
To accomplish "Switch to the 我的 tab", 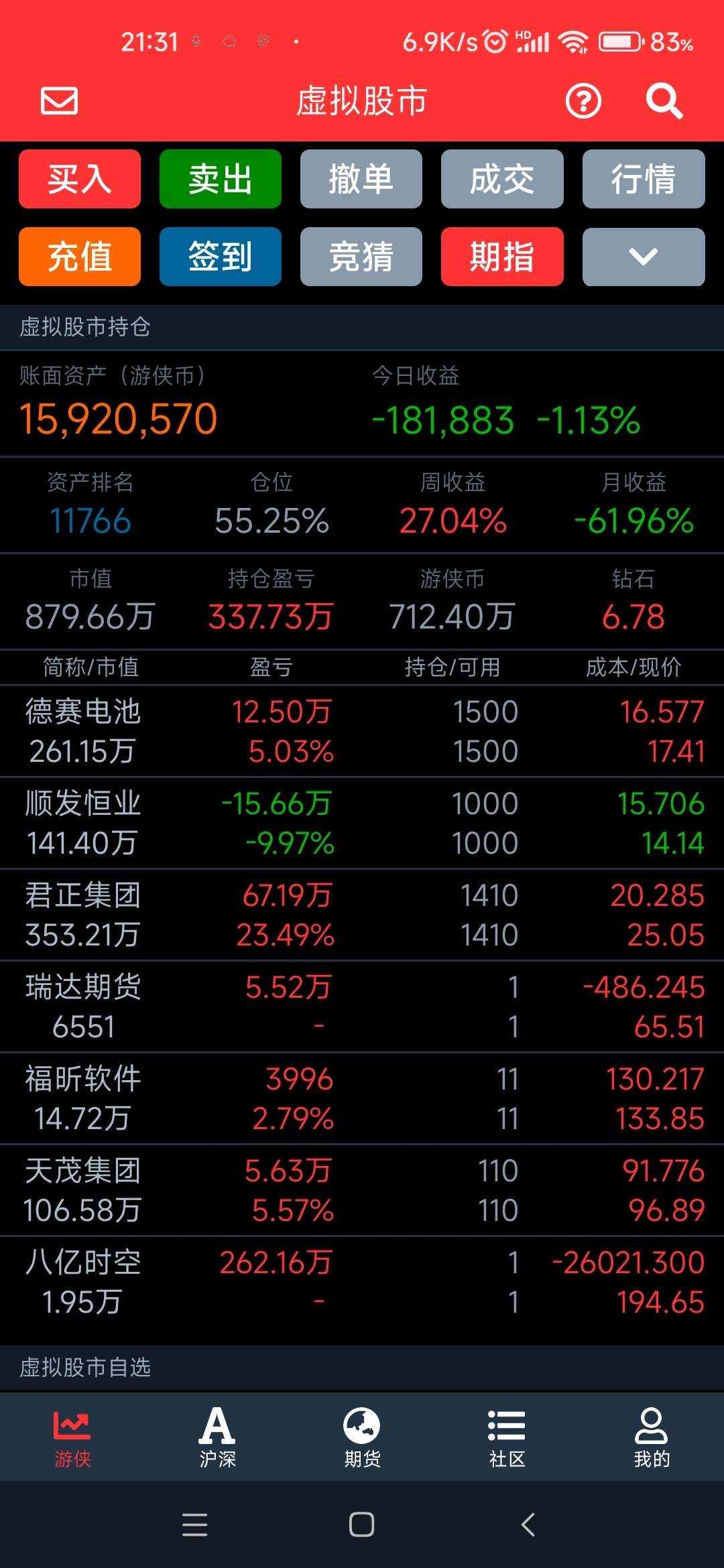I will (x=652, y=1437).
